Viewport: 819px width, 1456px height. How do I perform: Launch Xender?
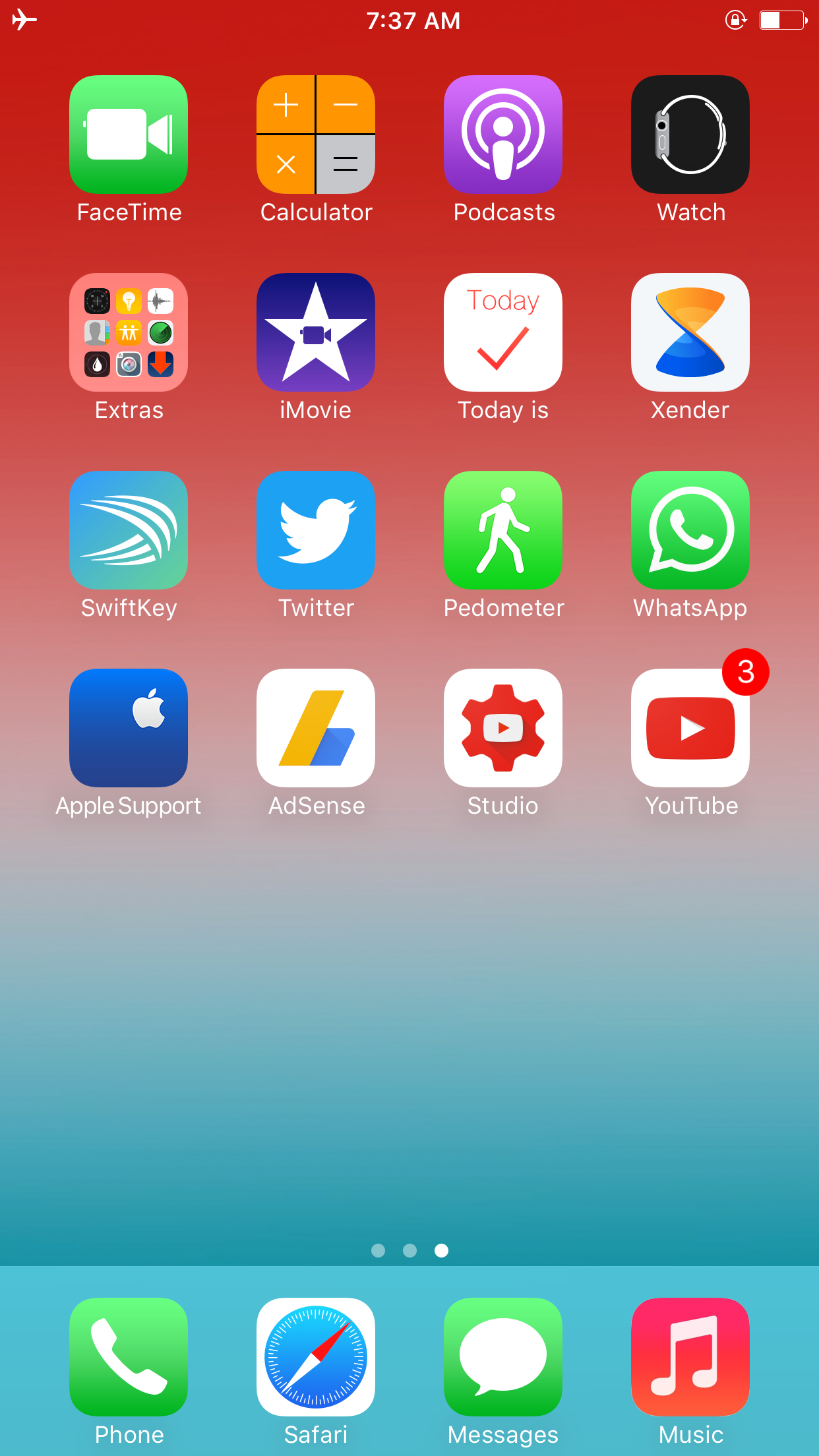pyautogui.click(x=690, y=332)
